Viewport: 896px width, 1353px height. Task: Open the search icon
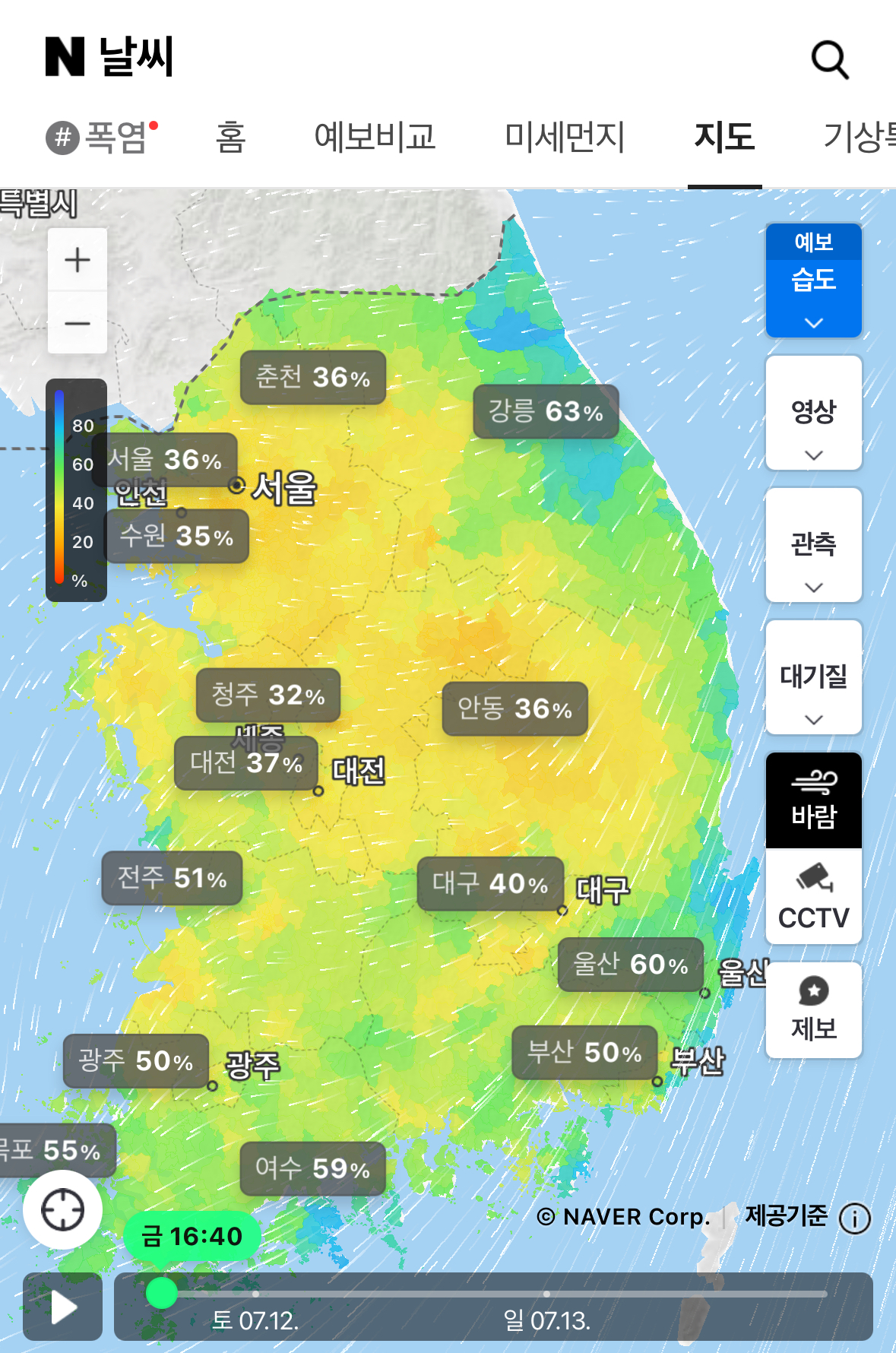coord(829,59)
